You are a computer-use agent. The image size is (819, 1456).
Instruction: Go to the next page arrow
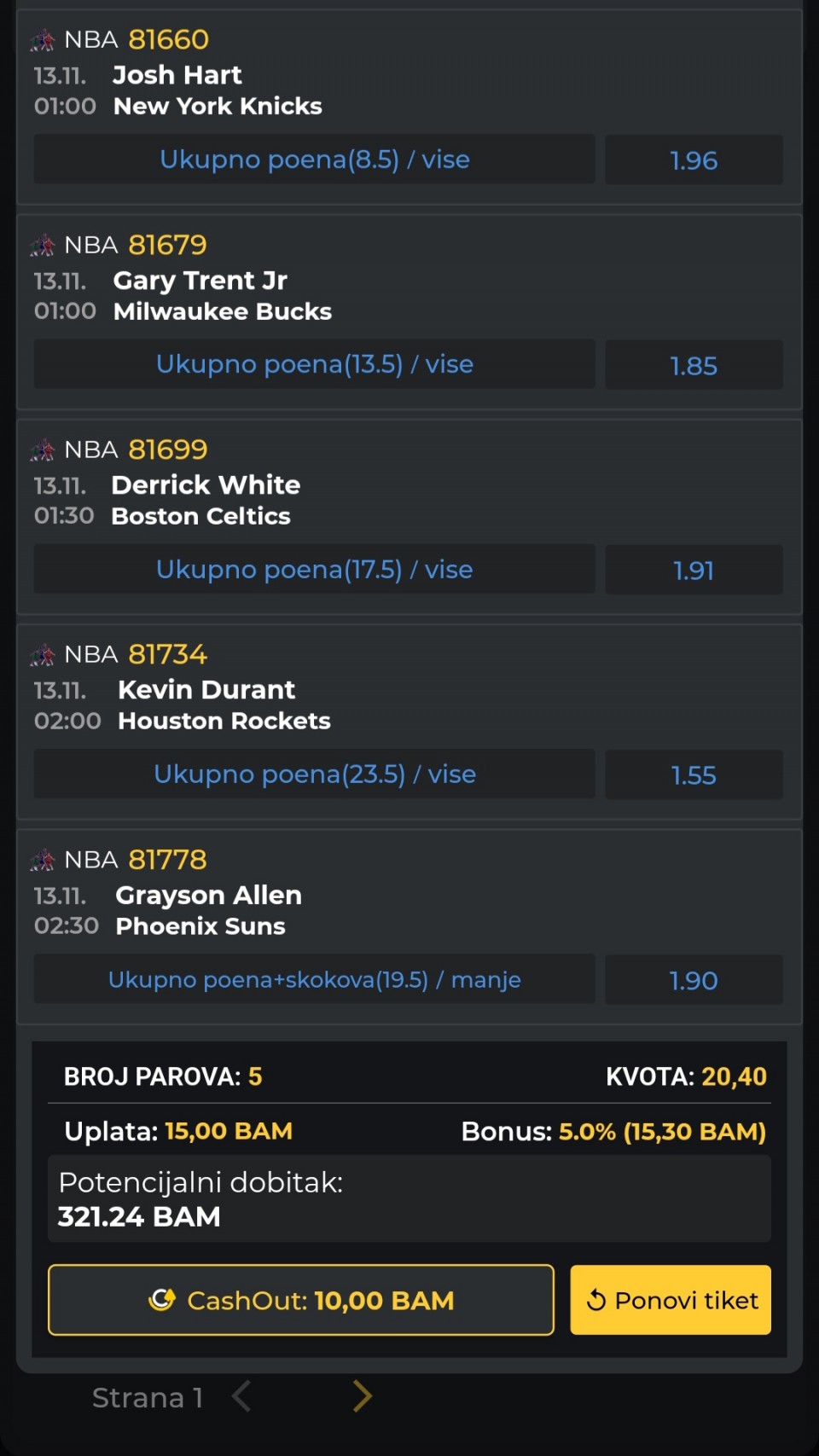[363, 1396]
